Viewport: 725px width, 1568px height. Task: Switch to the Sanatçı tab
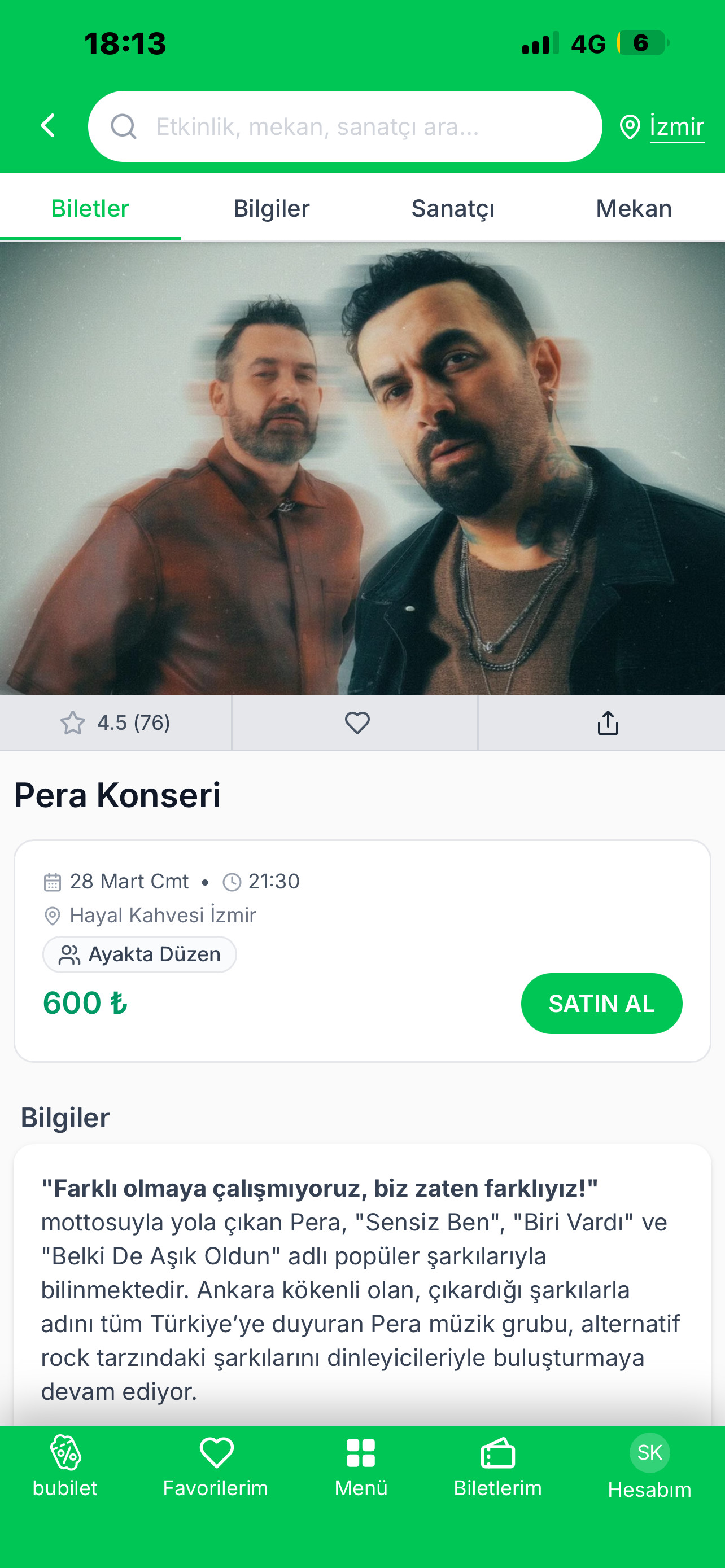tap(452, 208)
